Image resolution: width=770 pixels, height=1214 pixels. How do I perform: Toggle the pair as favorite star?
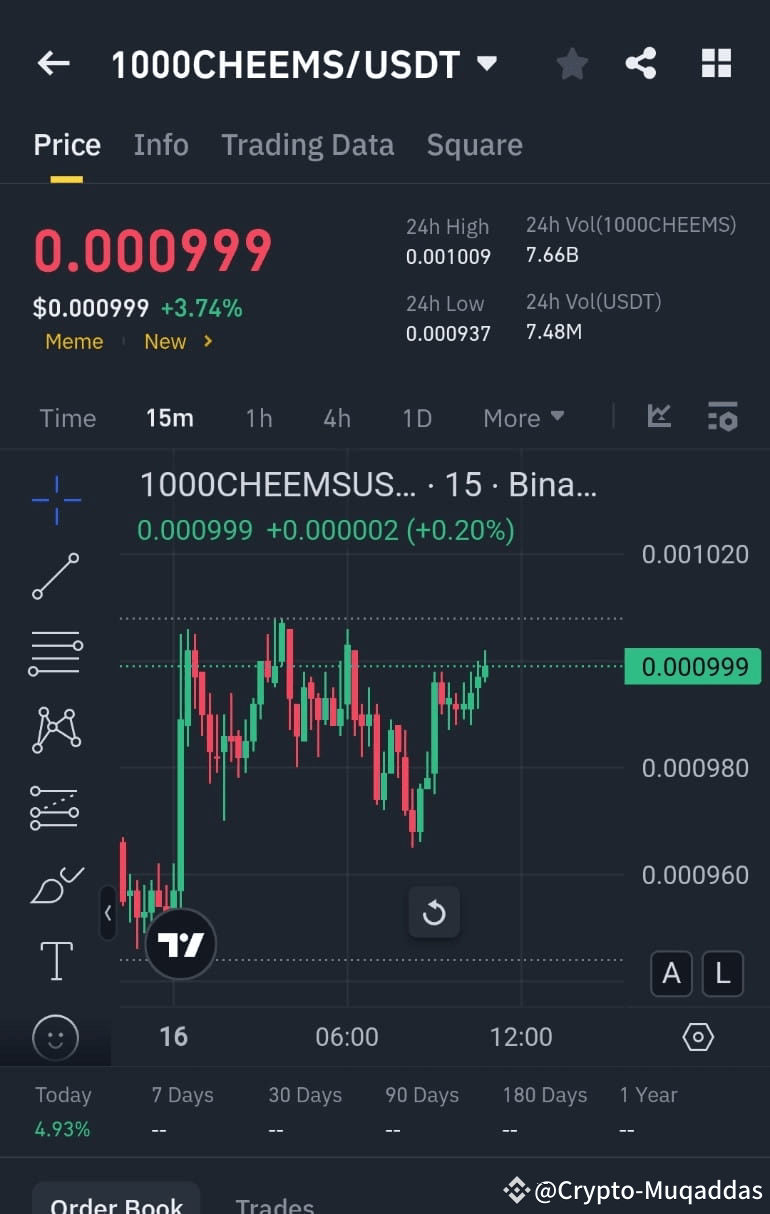click(571, 62)
